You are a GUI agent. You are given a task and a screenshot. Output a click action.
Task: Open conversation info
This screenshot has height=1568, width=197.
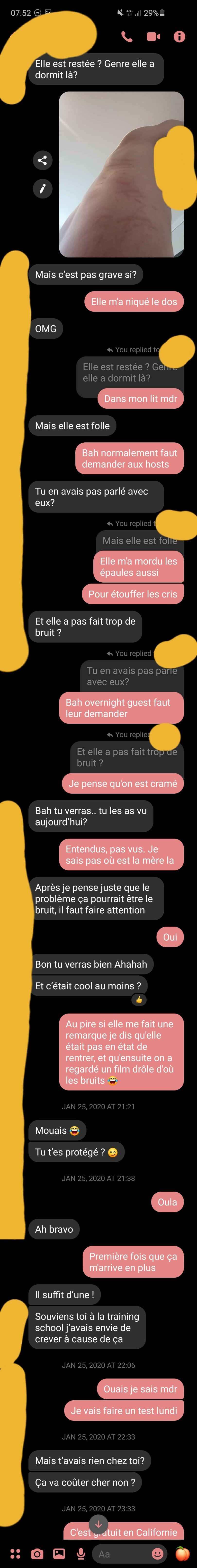pos(179,37)
